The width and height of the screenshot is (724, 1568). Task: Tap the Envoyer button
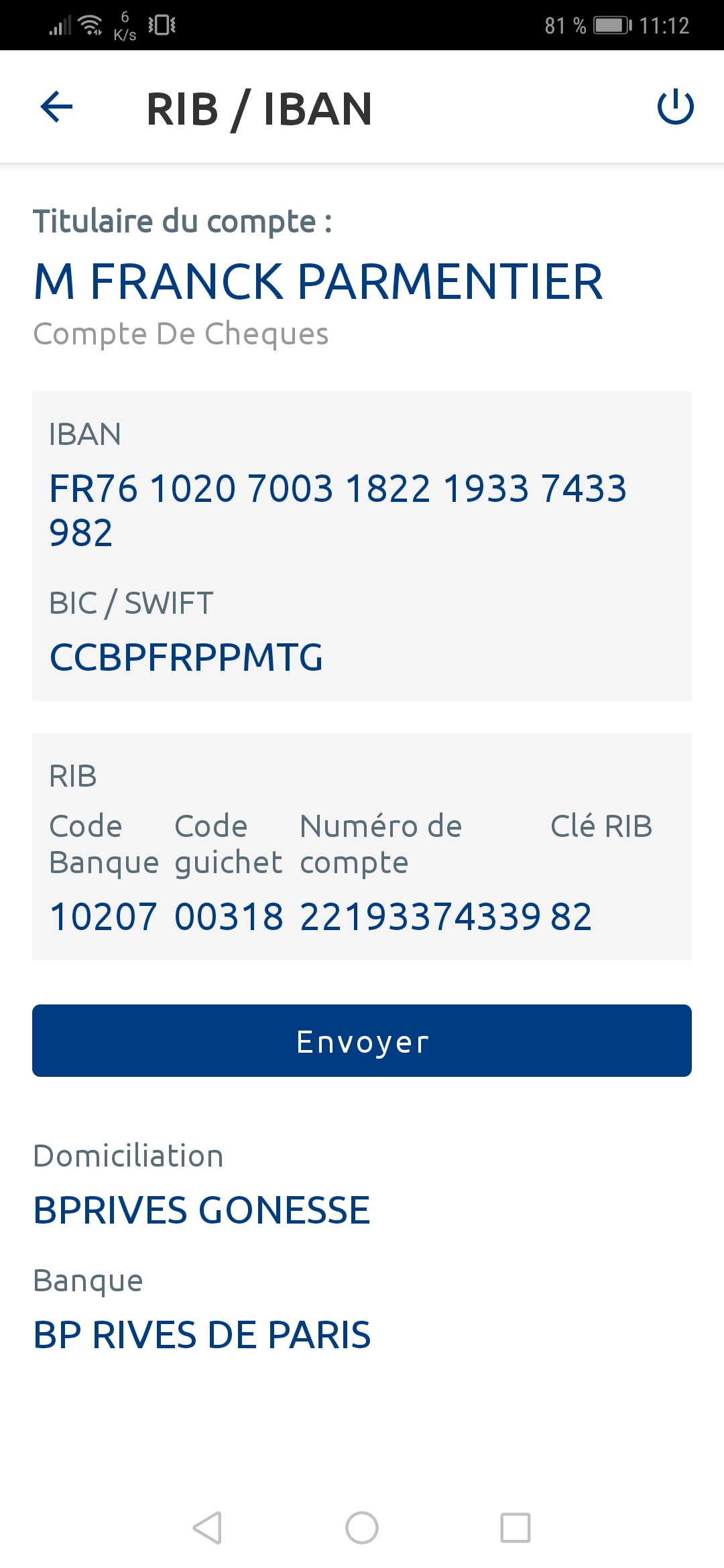coord(362,1041)
